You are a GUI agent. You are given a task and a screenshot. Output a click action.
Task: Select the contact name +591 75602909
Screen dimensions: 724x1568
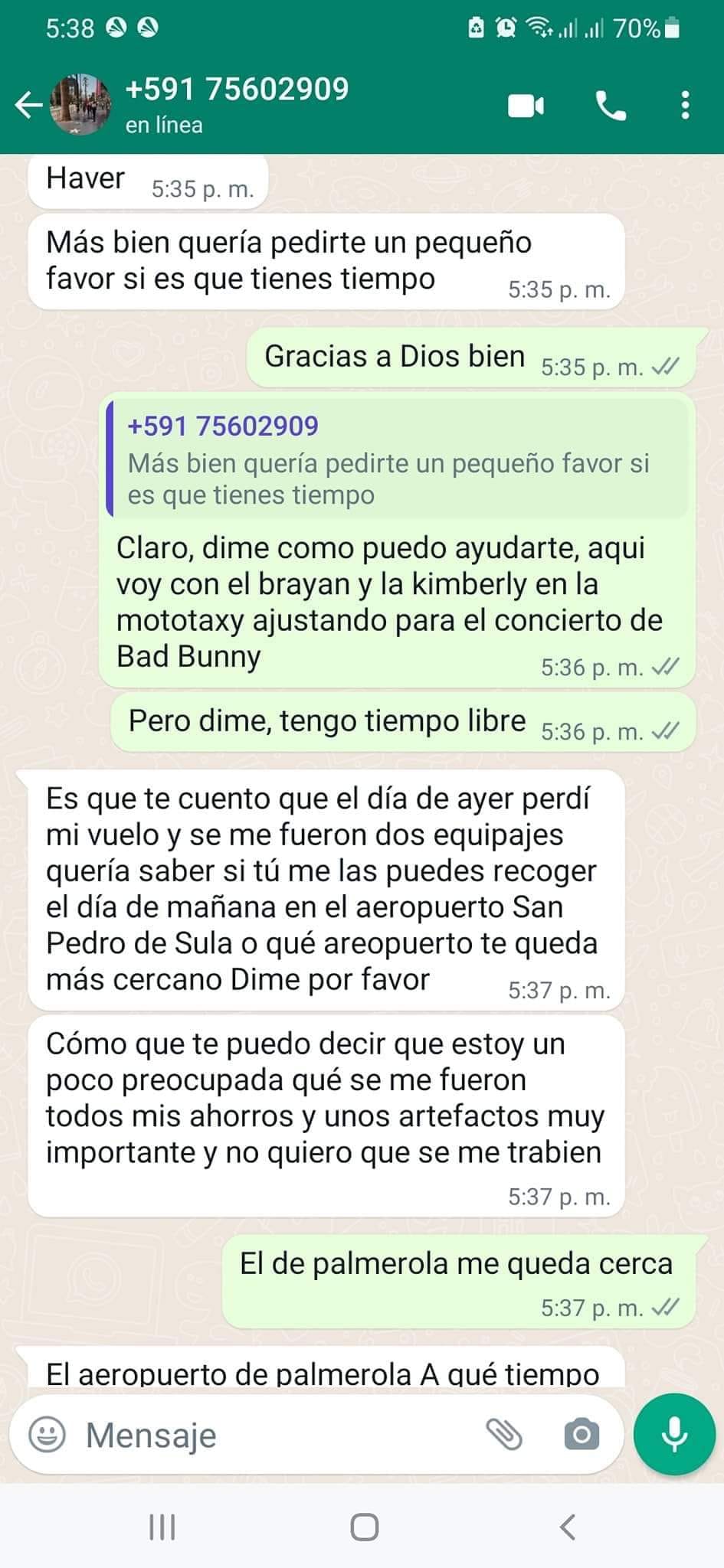click(x=238, y=90)
